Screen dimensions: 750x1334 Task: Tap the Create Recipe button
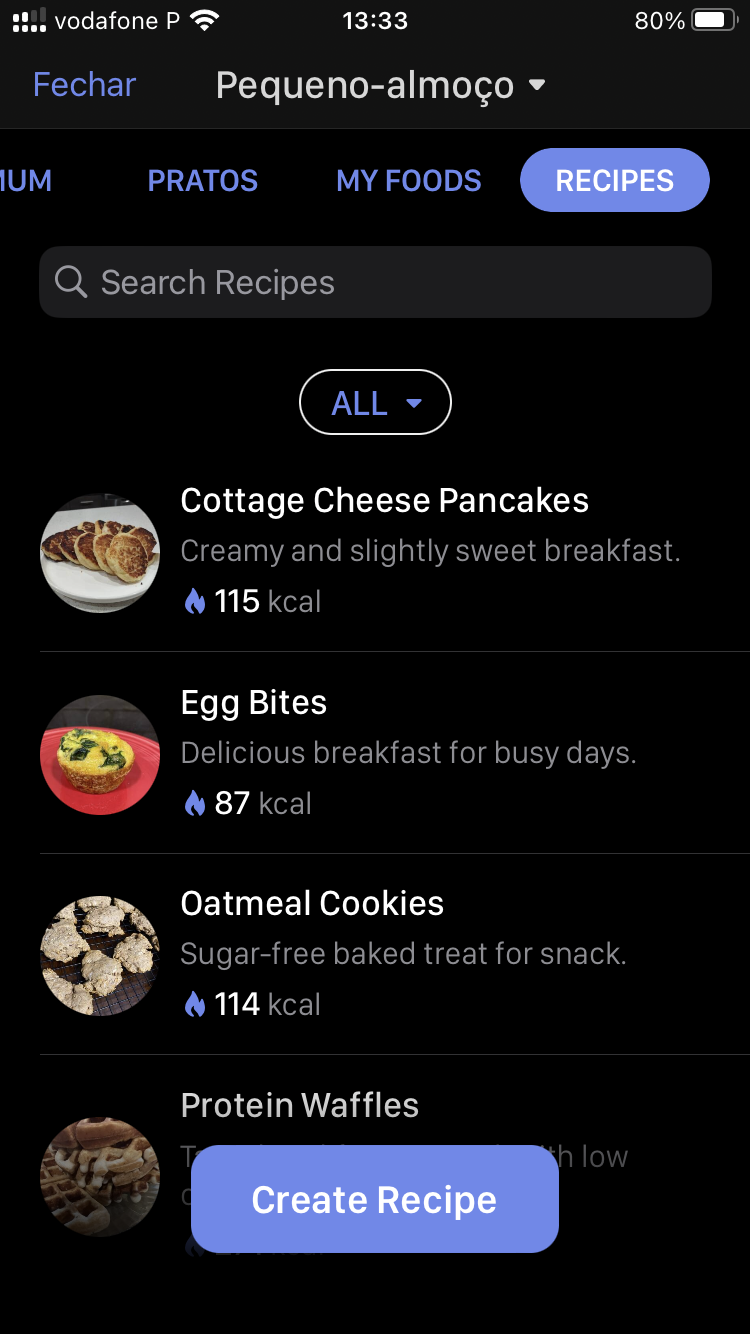[x=374, y=1200]
